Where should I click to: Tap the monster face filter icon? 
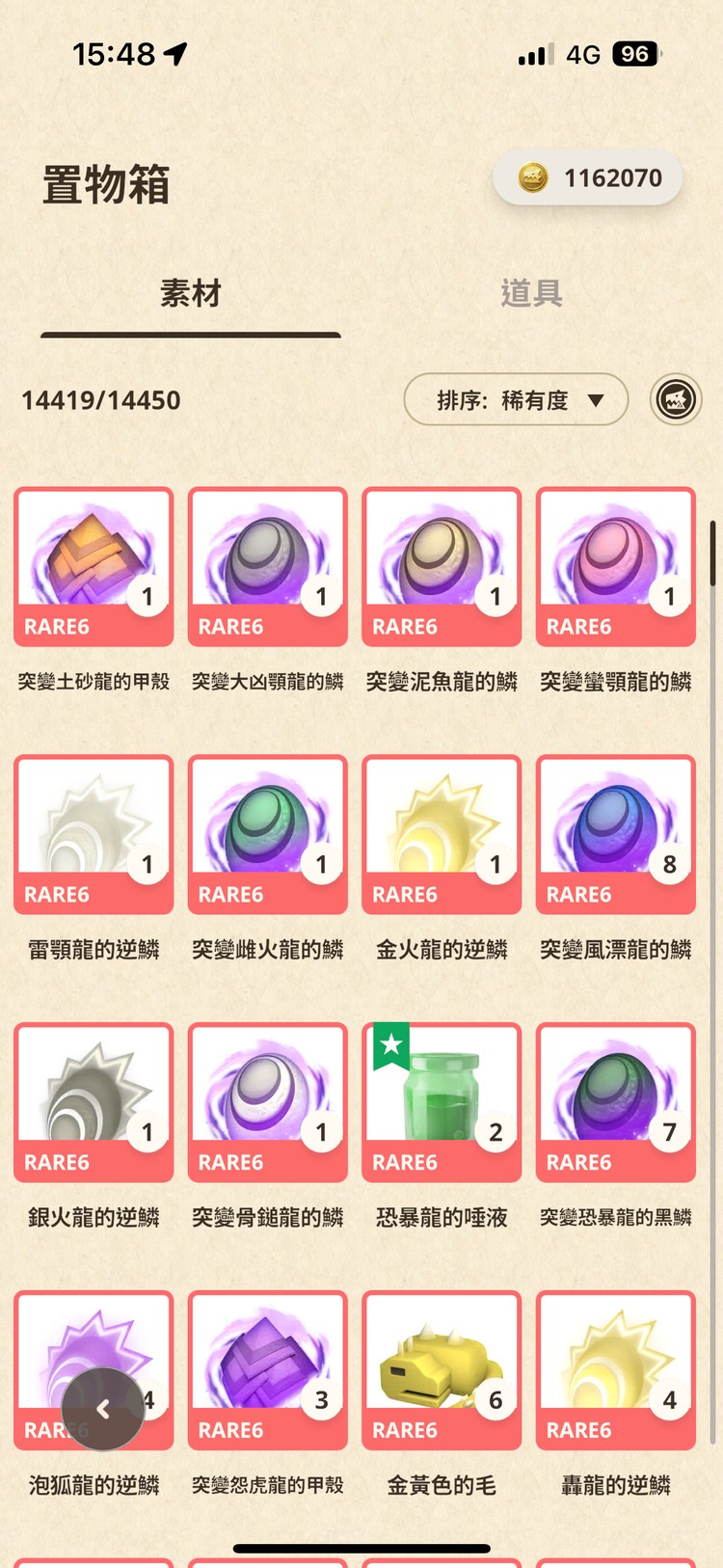[x=676, y=400]
